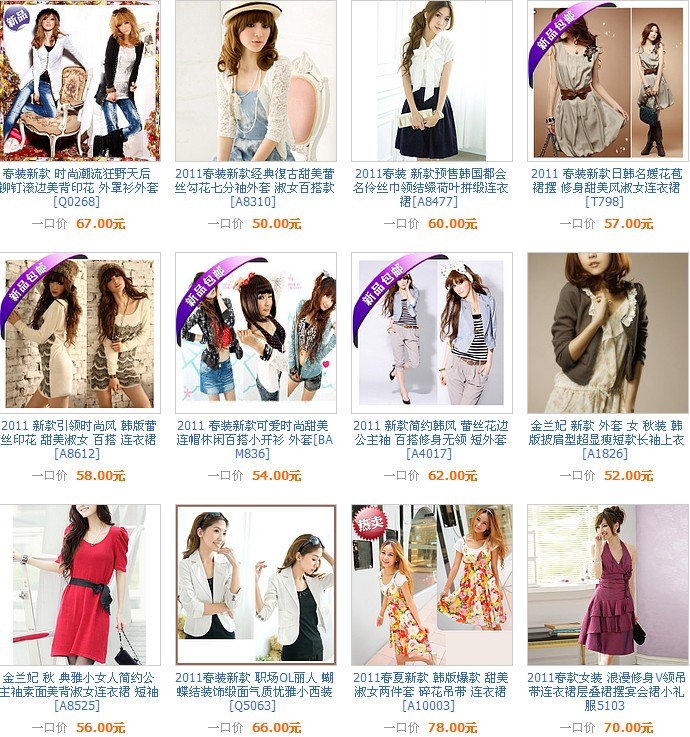Open the product photo for dress A8612
The image size is (690, 737).
[80, 333]
